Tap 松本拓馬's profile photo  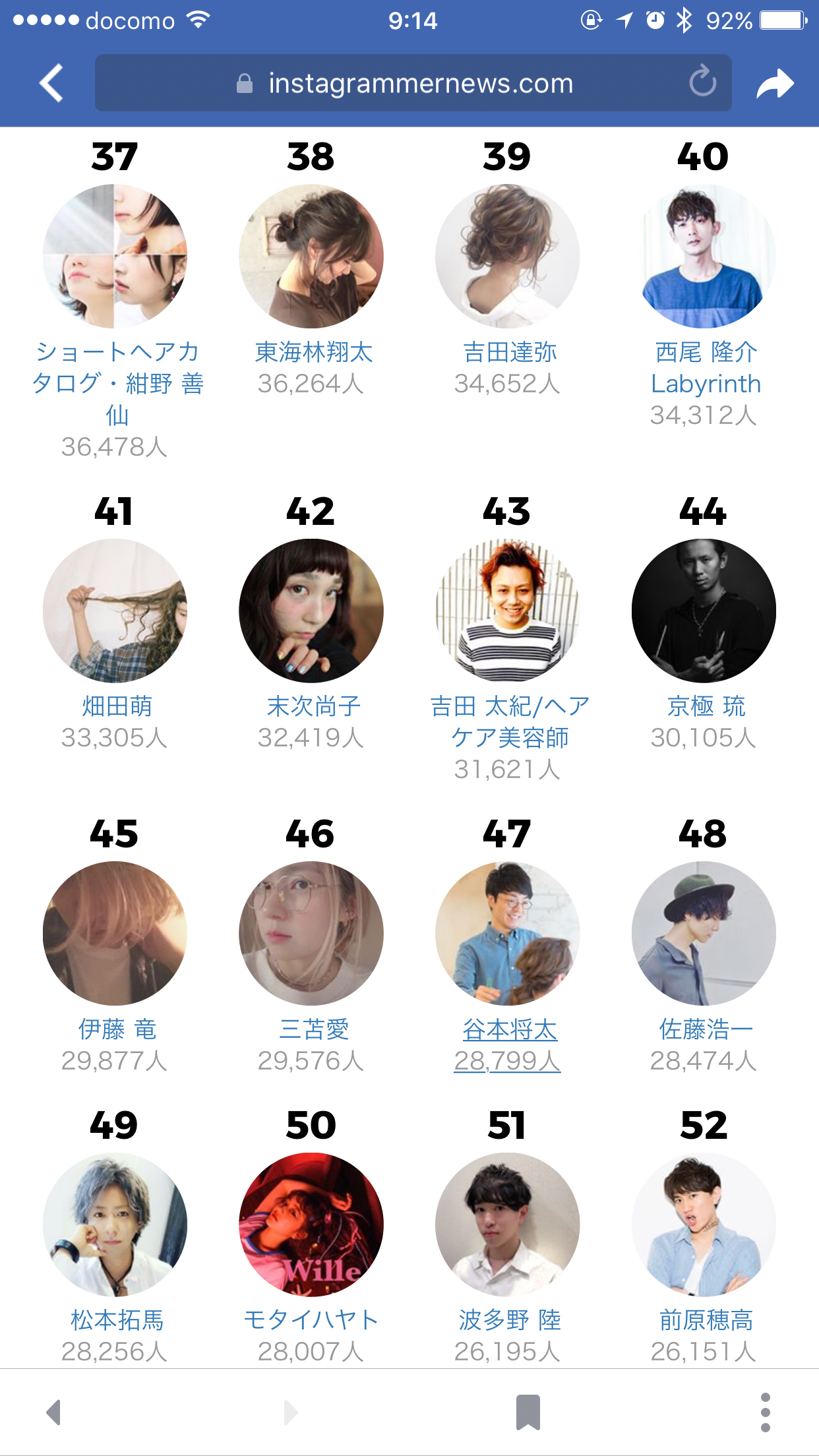(115, 1225)
